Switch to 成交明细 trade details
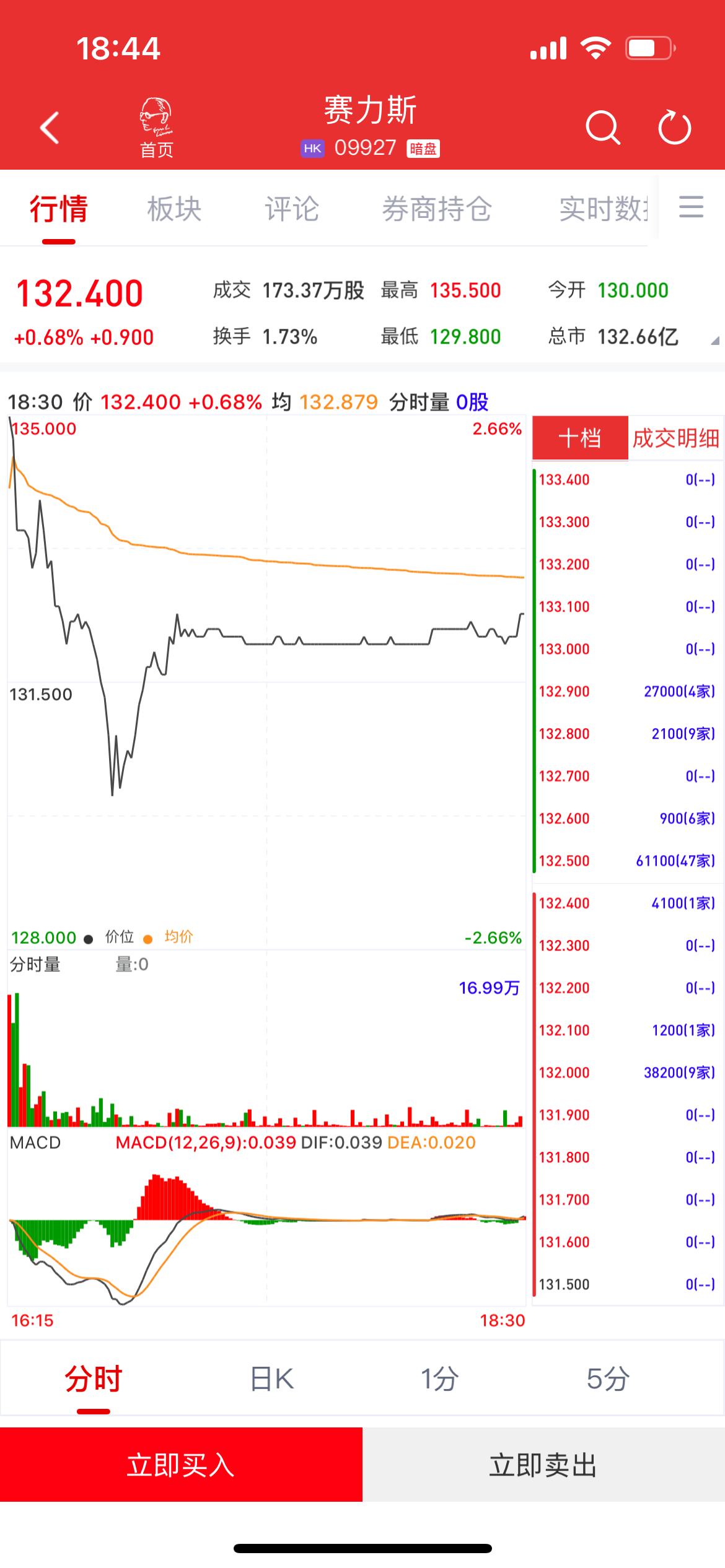 click(x=675, y=438)
